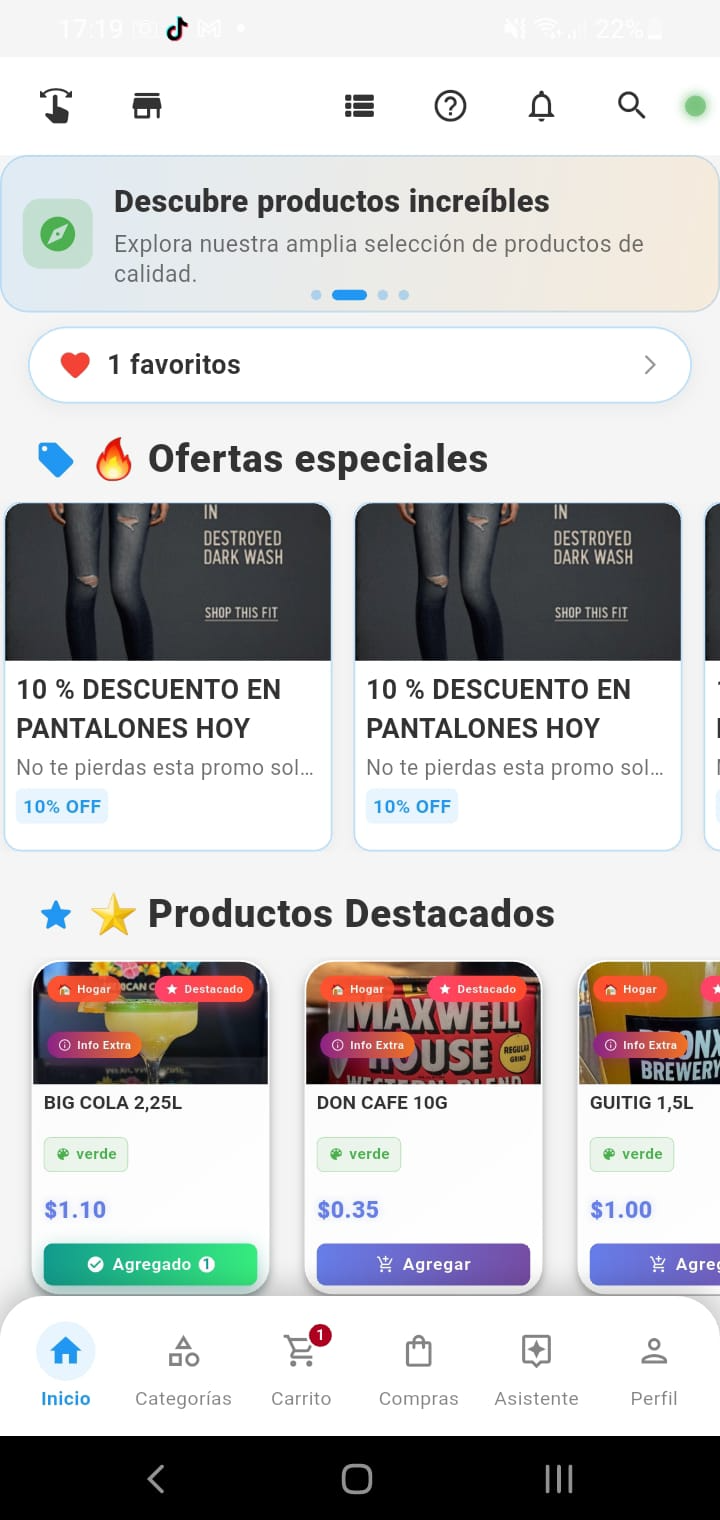Switch to the Compras tab
Viewport: 720px width, 1520px height.
(x=418, y=1365)
